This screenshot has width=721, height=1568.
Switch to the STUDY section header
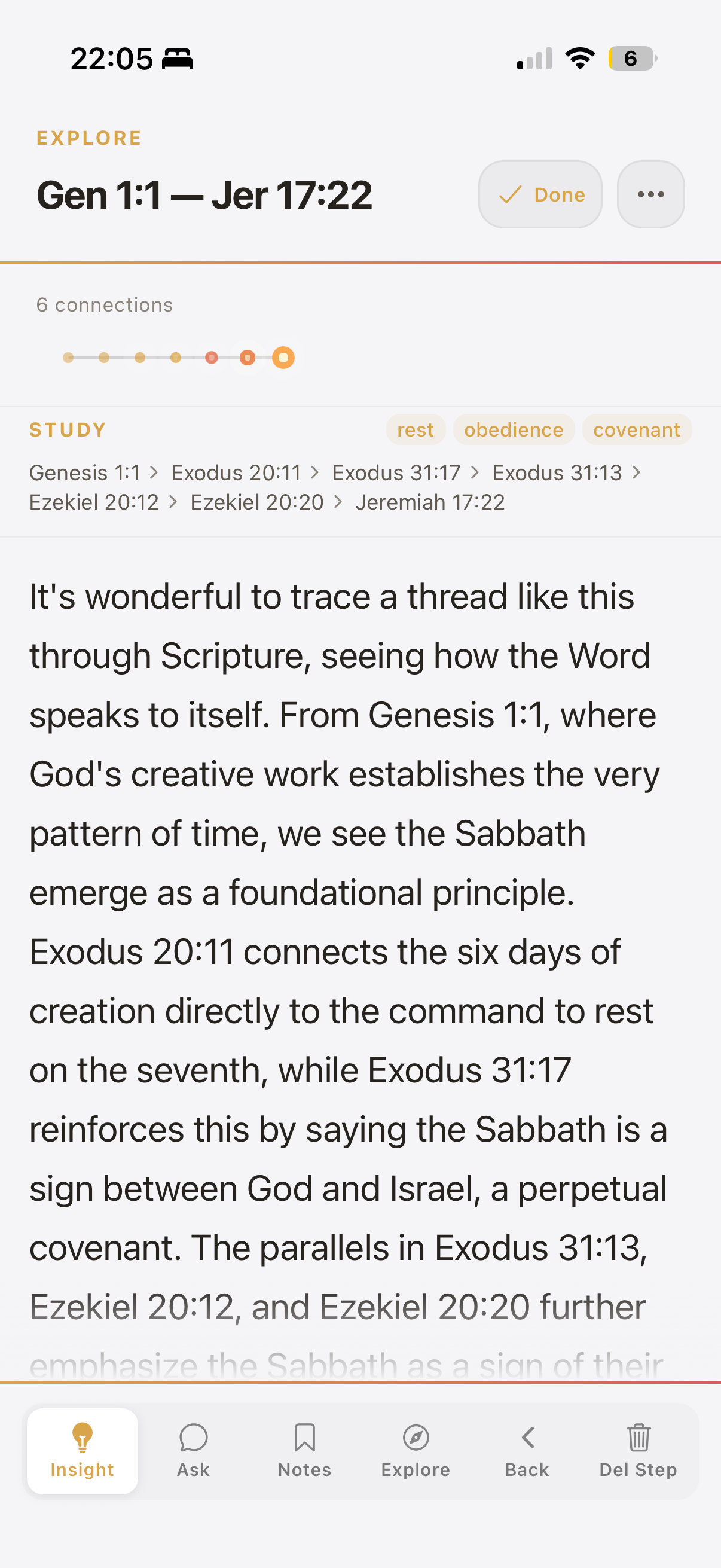[67, 429]
